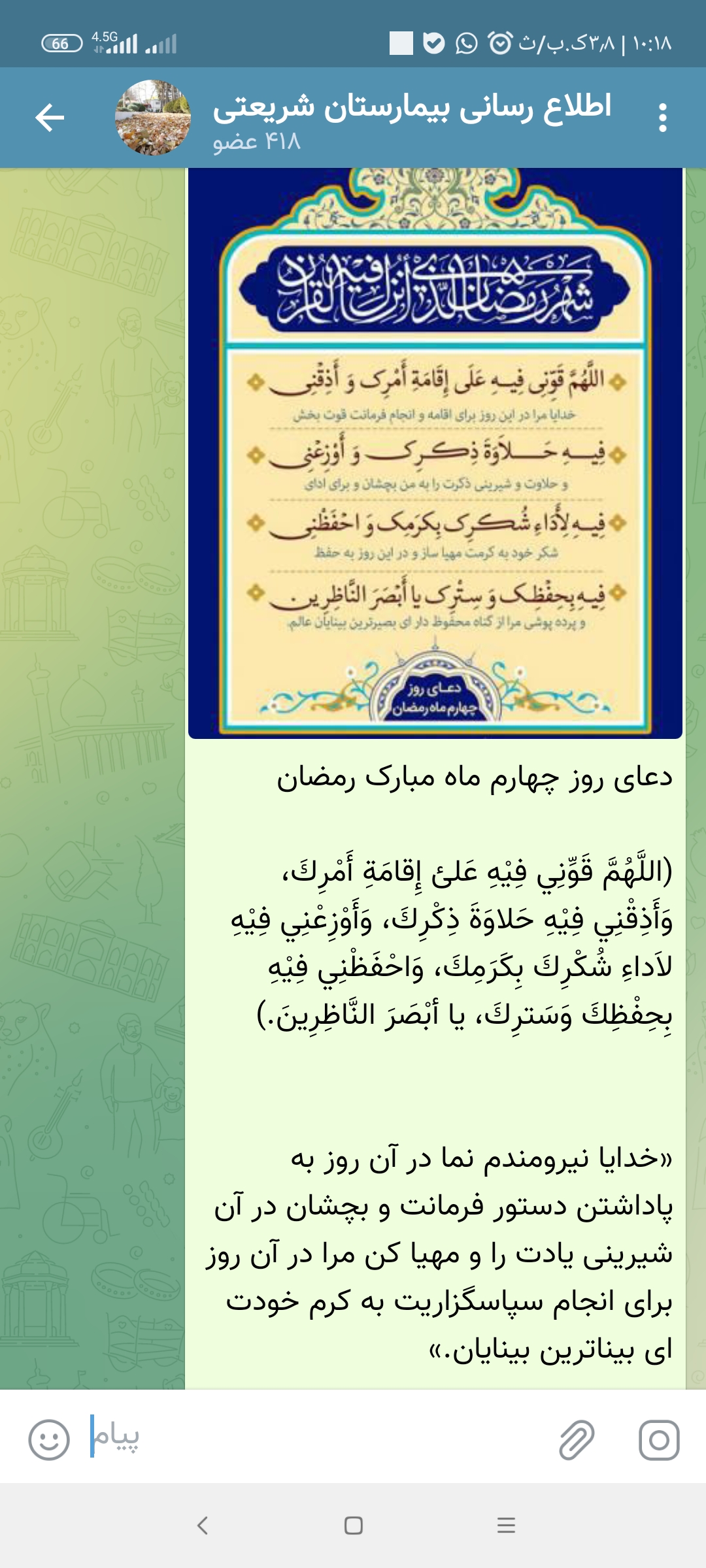Viewport: 706px width, 1568px height.
Task: Attach a file with the paperclip
Action: [577, 1439]
